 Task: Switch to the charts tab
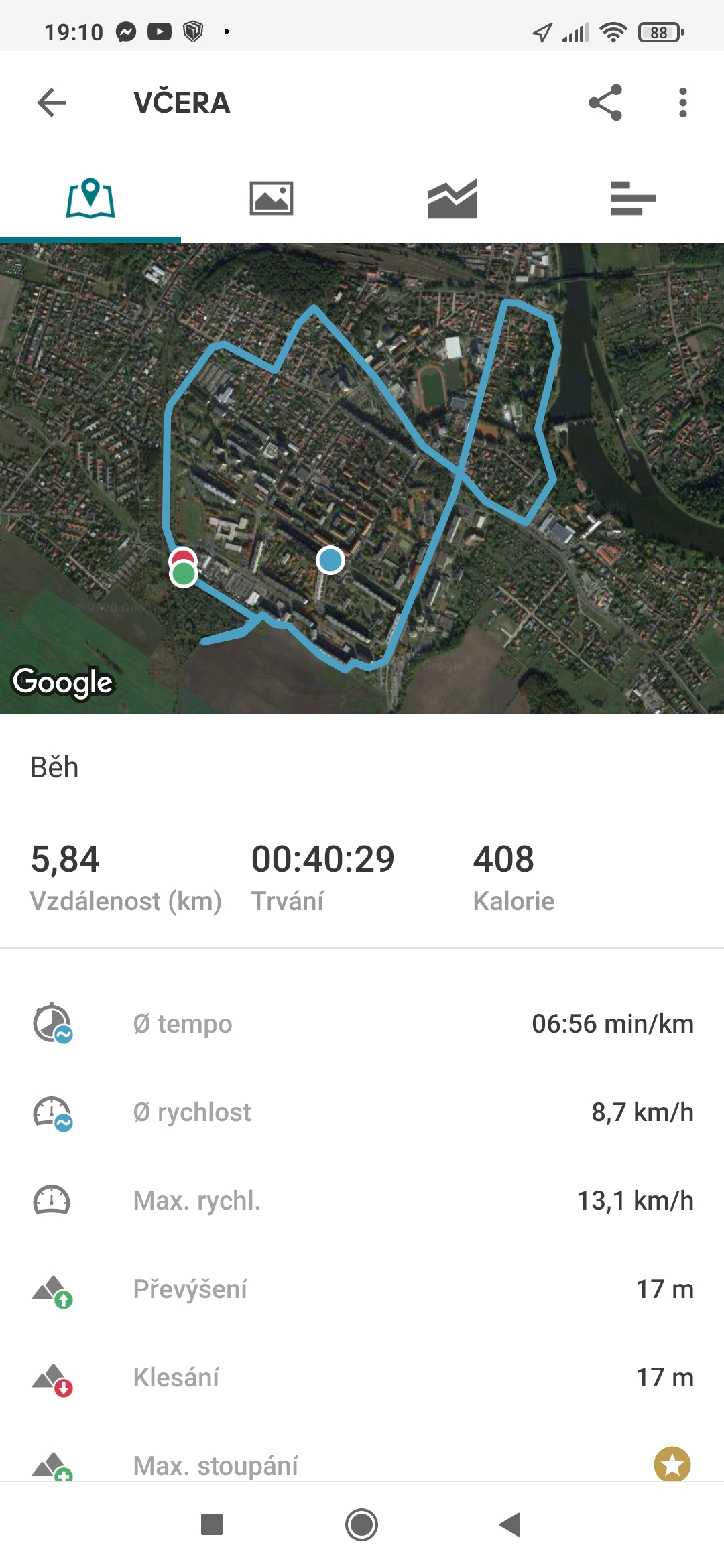452,199
